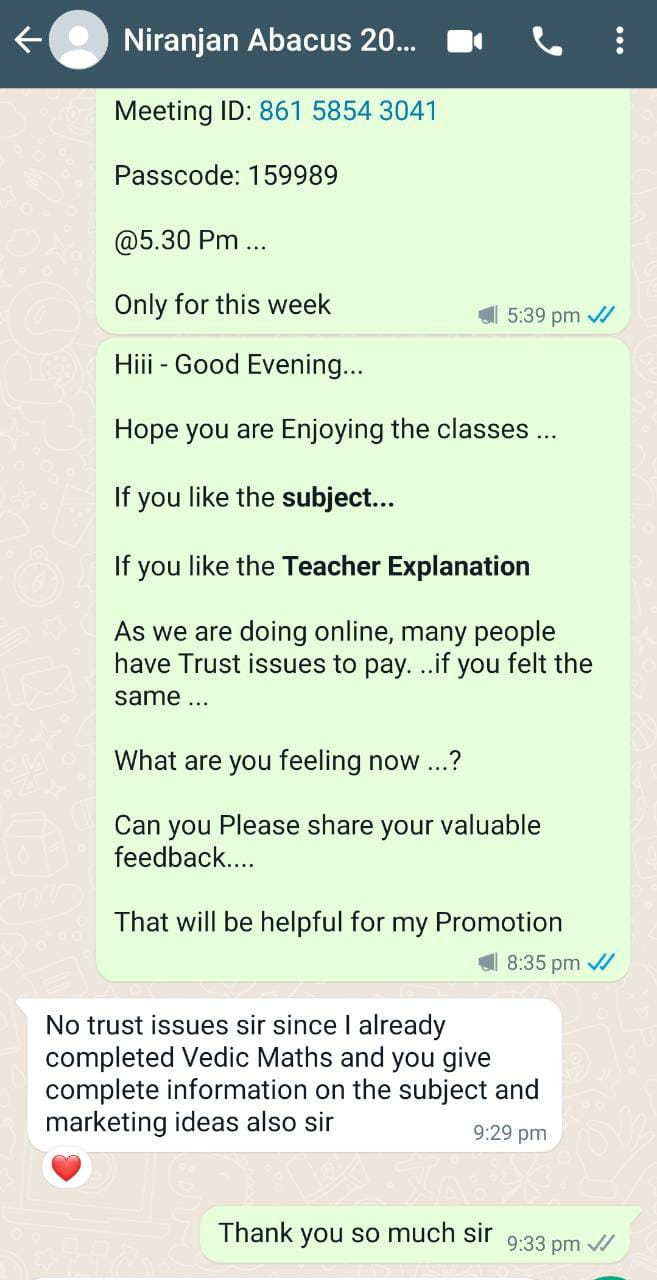Open the group's profile picture
The height and width of the screenshot is (1280, 657).
[78, 41]
